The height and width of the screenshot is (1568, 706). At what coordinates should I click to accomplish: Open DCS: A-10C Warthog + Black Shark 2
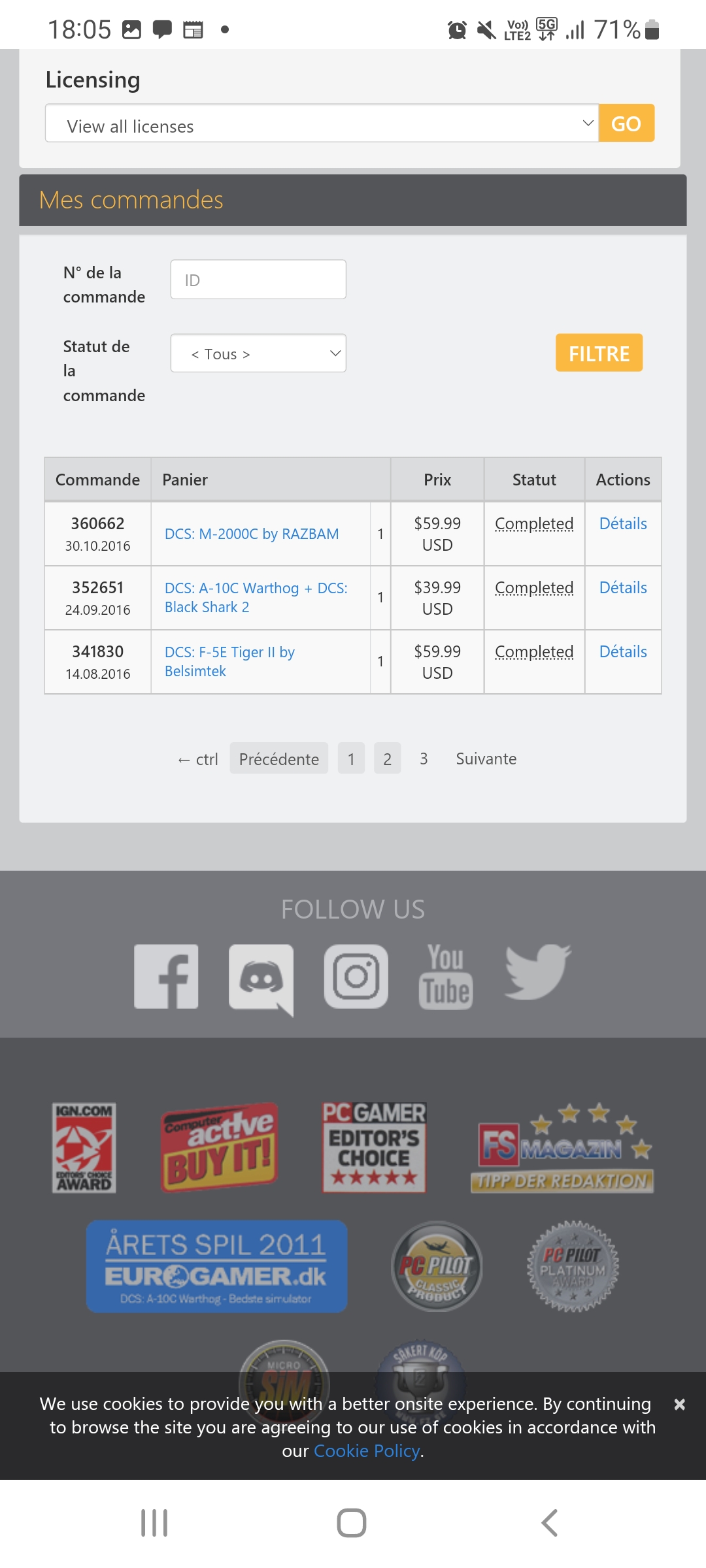[x=256, y=597]
